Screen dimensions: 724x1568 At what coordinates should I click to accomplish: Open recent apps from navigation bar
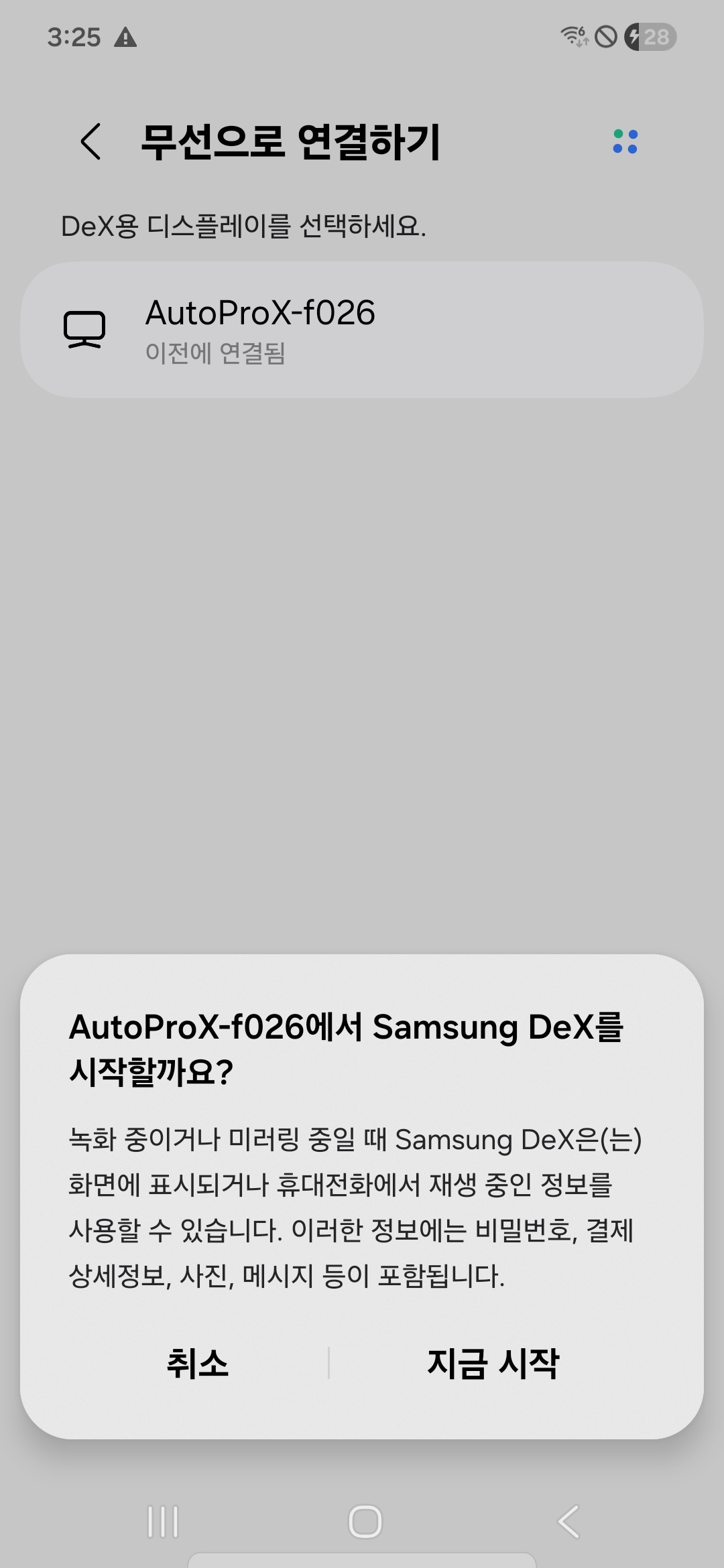click(163, 1521)
